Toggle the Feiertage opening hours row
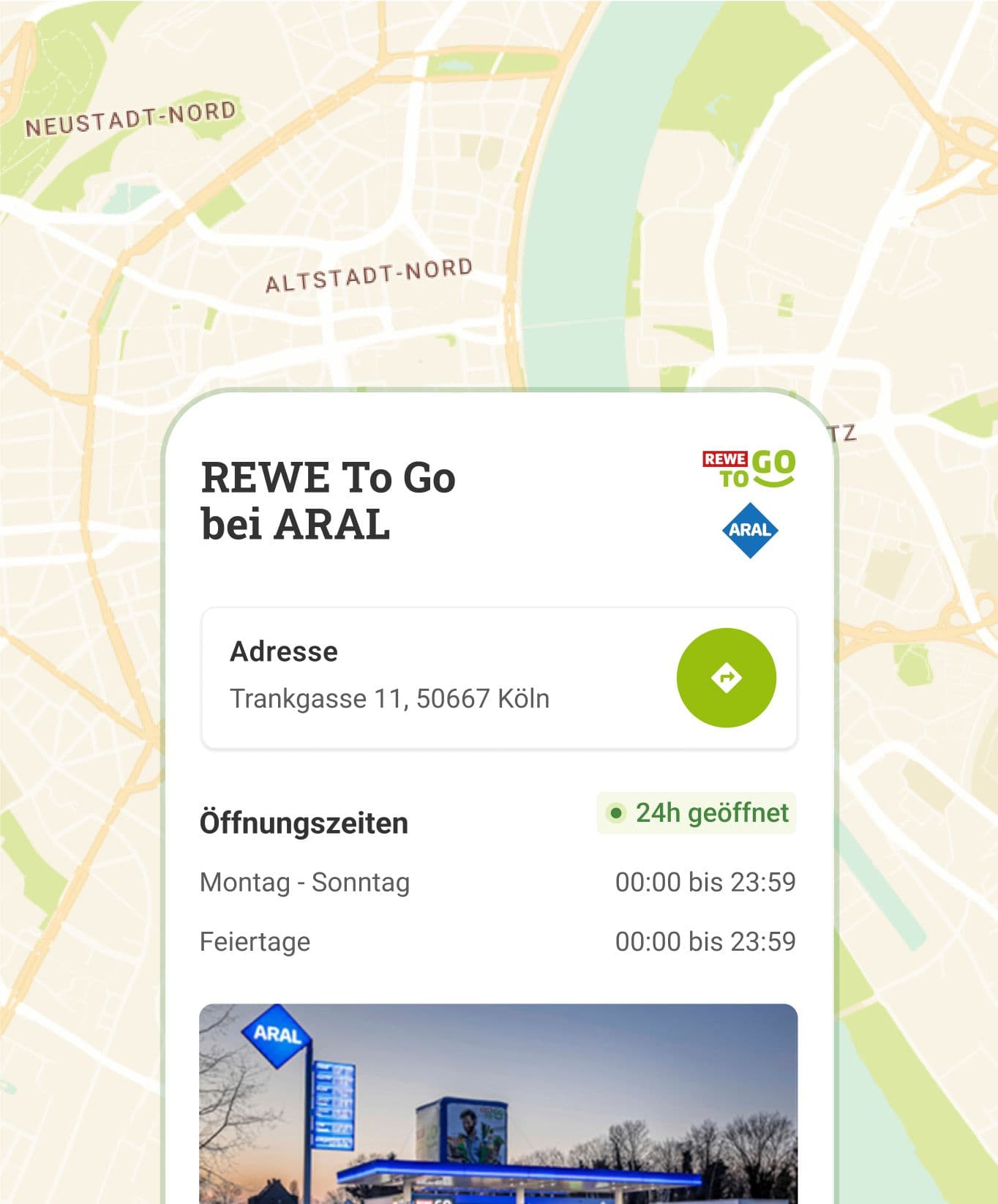The height and width of the screenshot is (1204, 998). pos(498,942)
